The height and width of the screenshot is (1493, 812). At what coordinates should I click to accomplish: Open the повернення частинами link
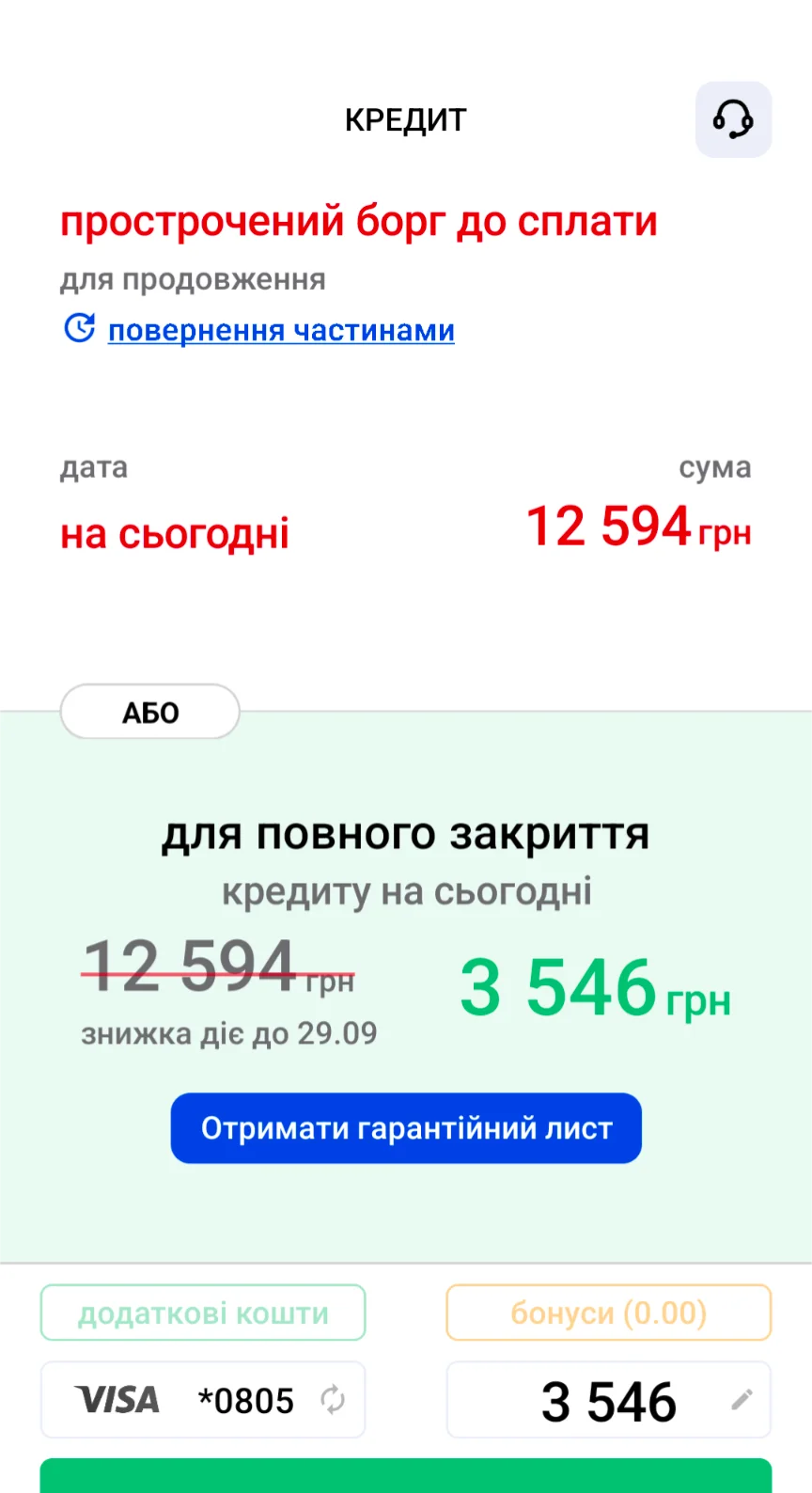281,330
